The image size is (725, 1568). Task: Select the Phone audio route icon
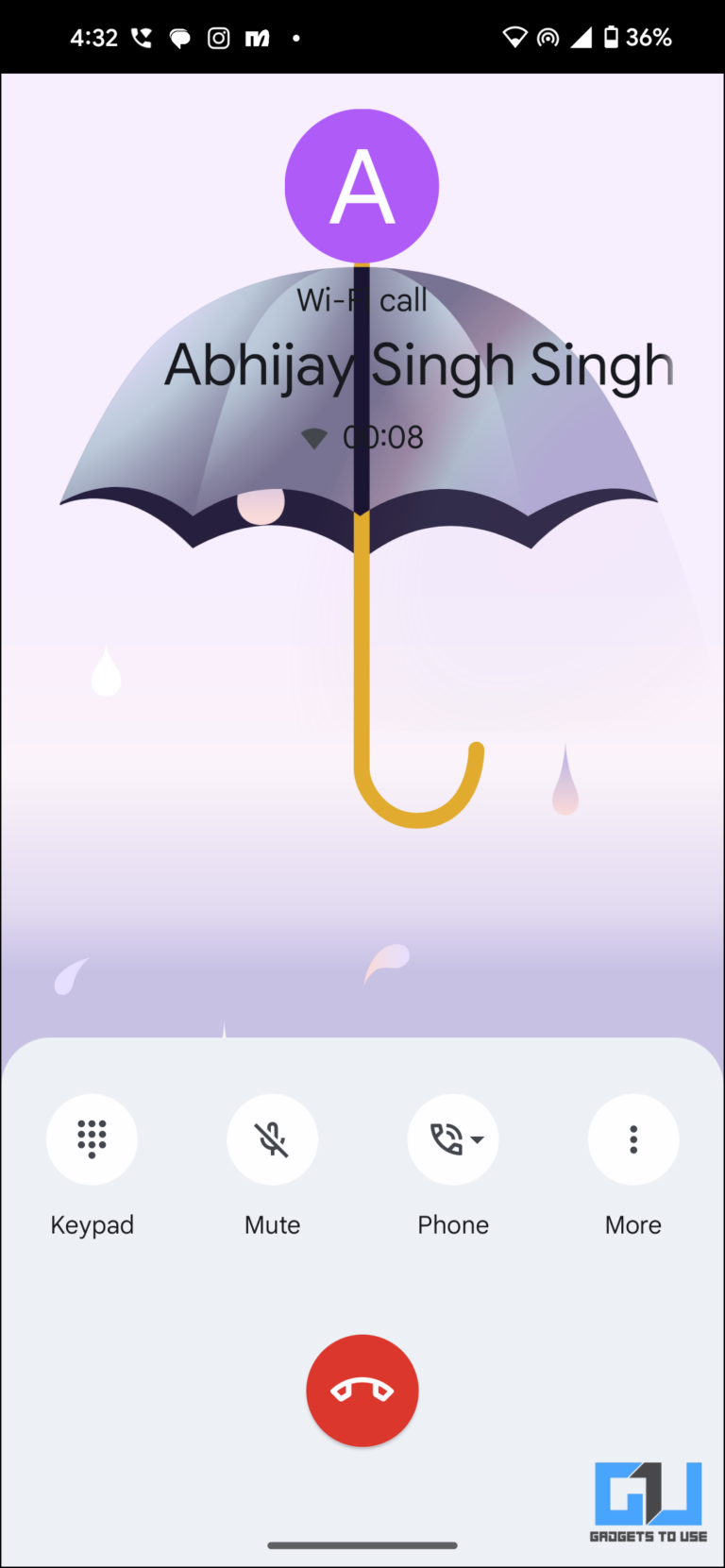[448, 1139]
